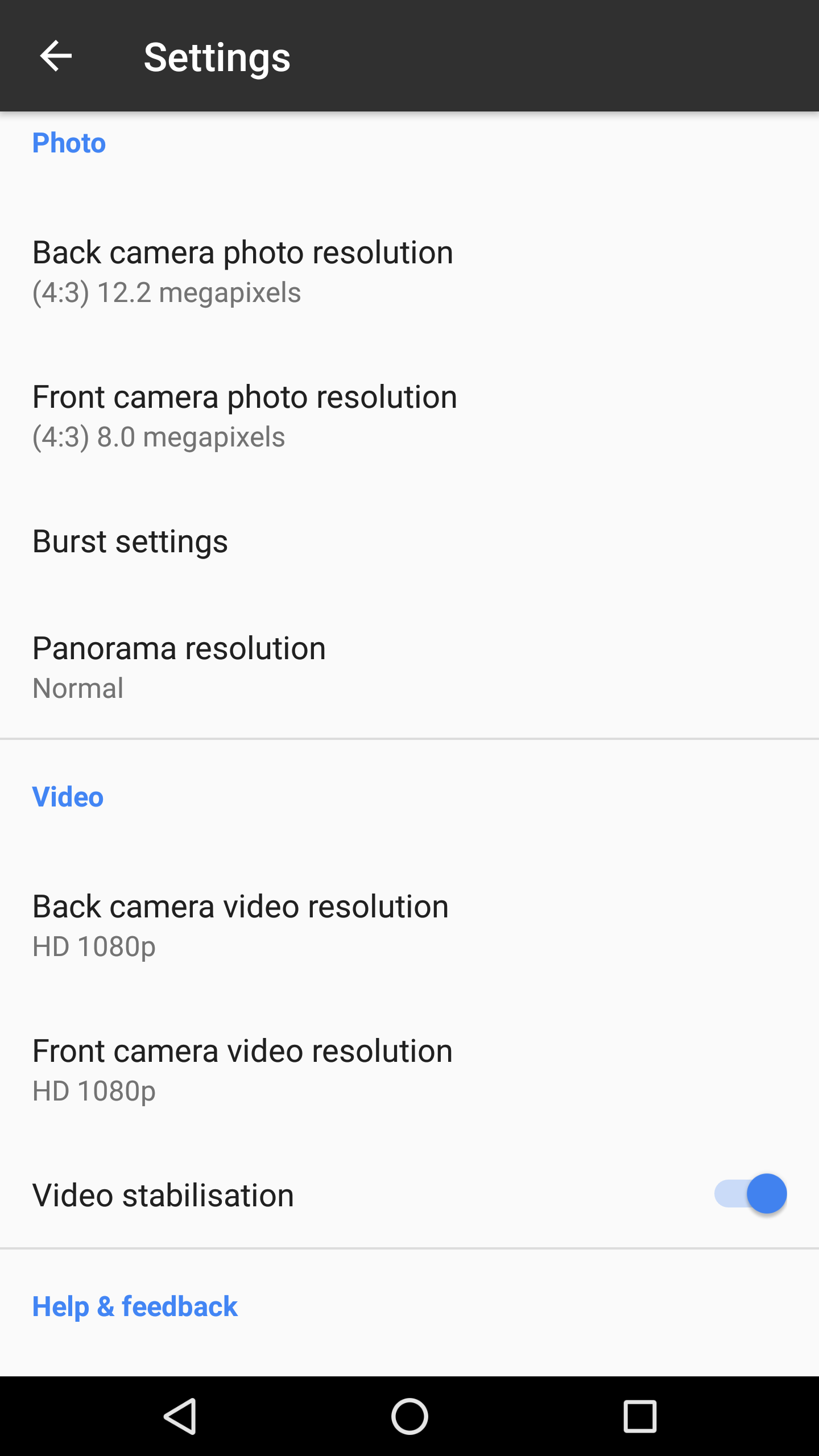
Task: Open Front camera photo resolution setting
Action: 409,416
